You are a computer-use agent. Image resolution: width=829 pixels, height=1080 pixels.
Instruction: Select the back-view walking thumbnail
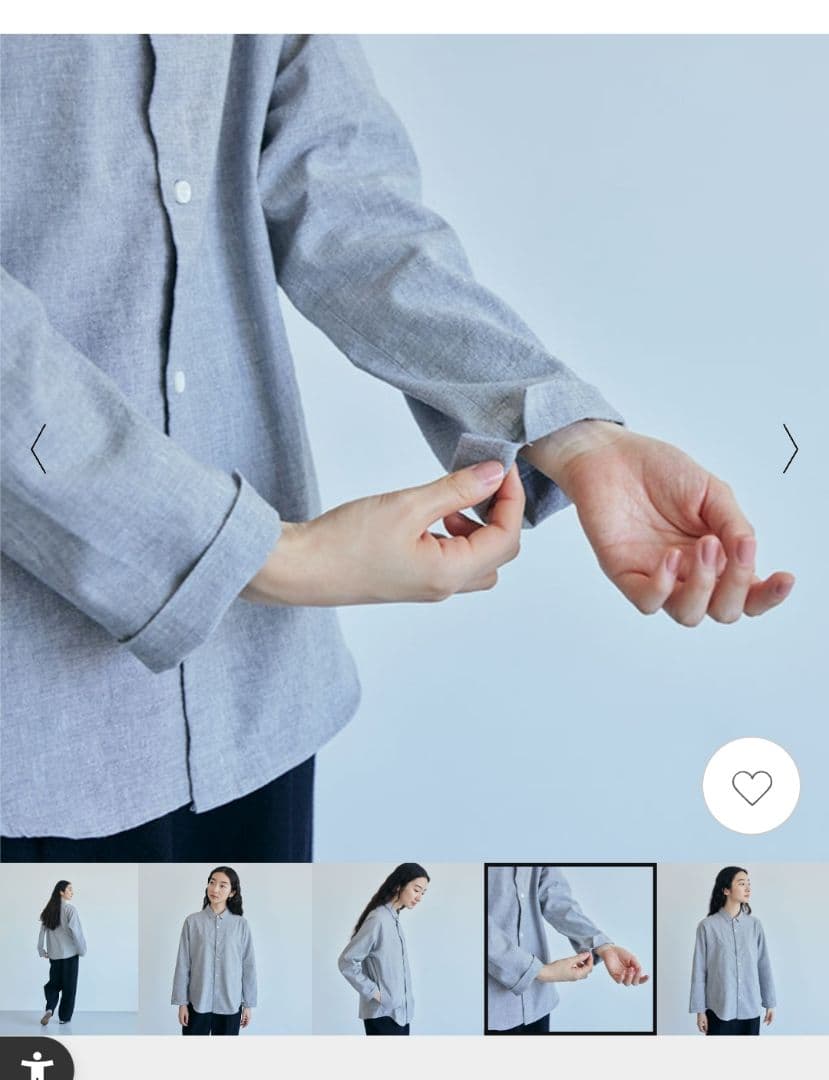point(68,948)
